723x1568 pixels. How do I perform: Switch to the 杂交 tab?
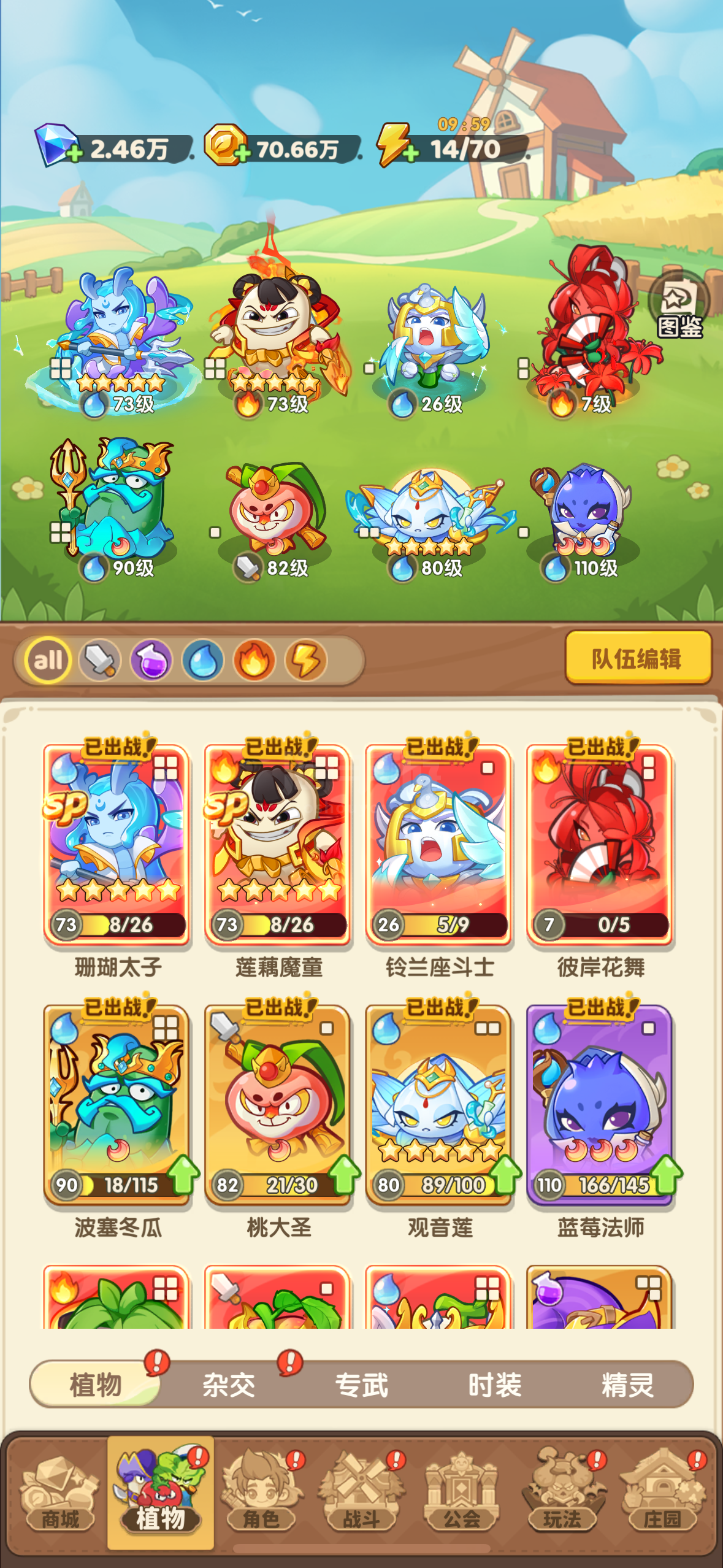(x=229, y=1385)
